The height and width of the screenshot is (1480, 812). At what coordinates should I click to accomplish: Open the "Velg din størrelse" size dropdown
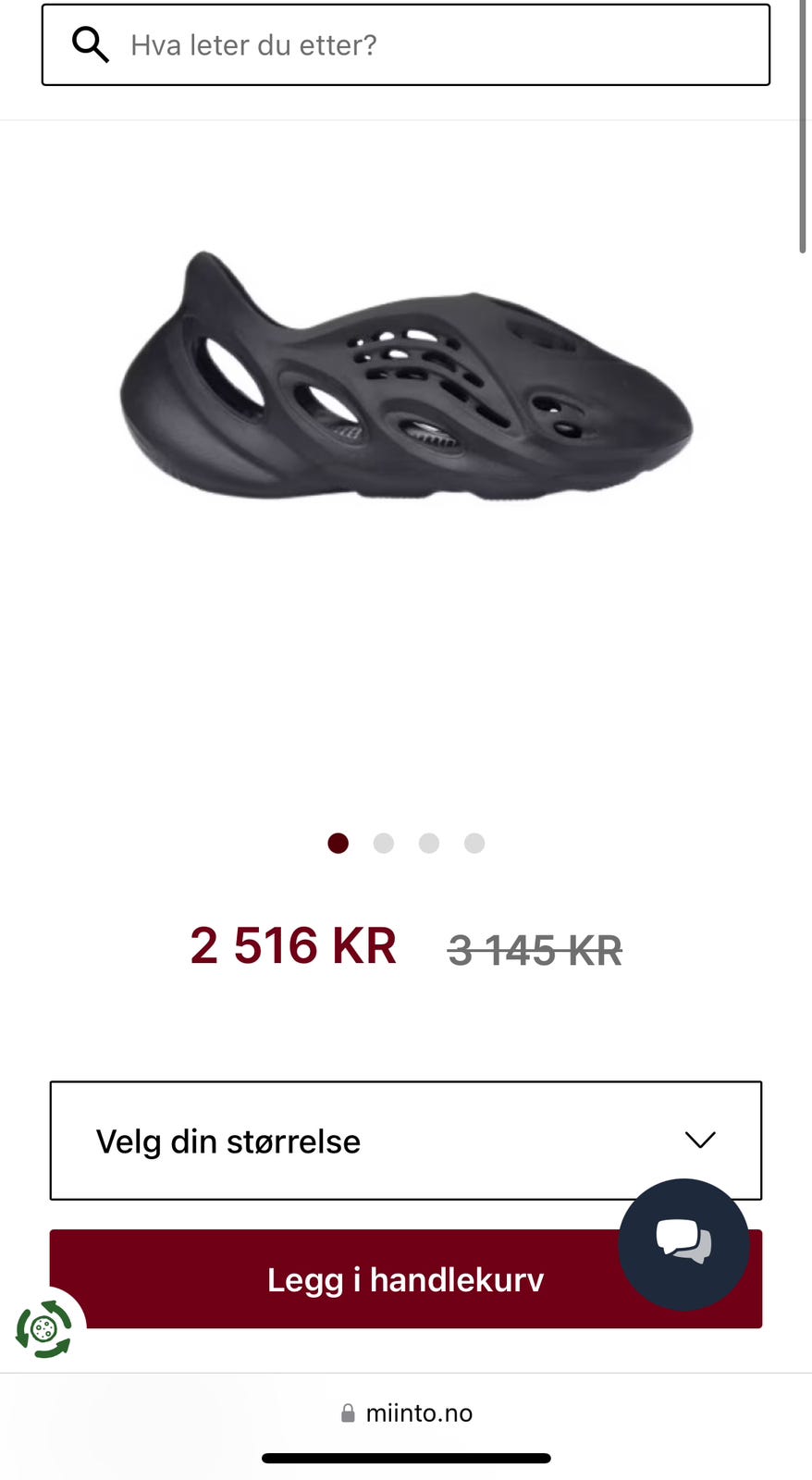pyautogui.click(x=405, y=1141)
